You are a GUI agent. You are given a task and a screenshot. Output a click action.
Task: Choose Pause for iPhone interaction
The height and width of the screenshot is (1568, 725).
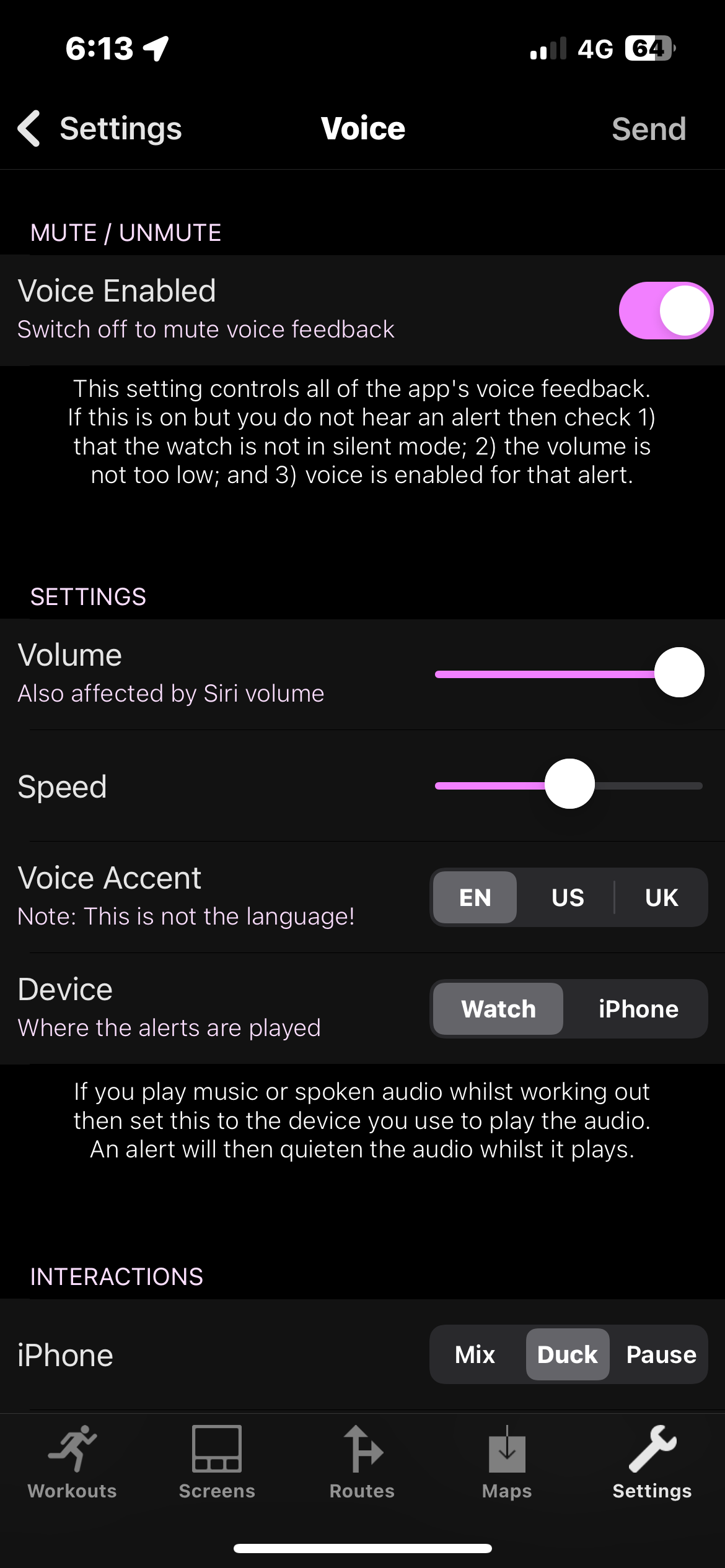(x=661, y=1354)
